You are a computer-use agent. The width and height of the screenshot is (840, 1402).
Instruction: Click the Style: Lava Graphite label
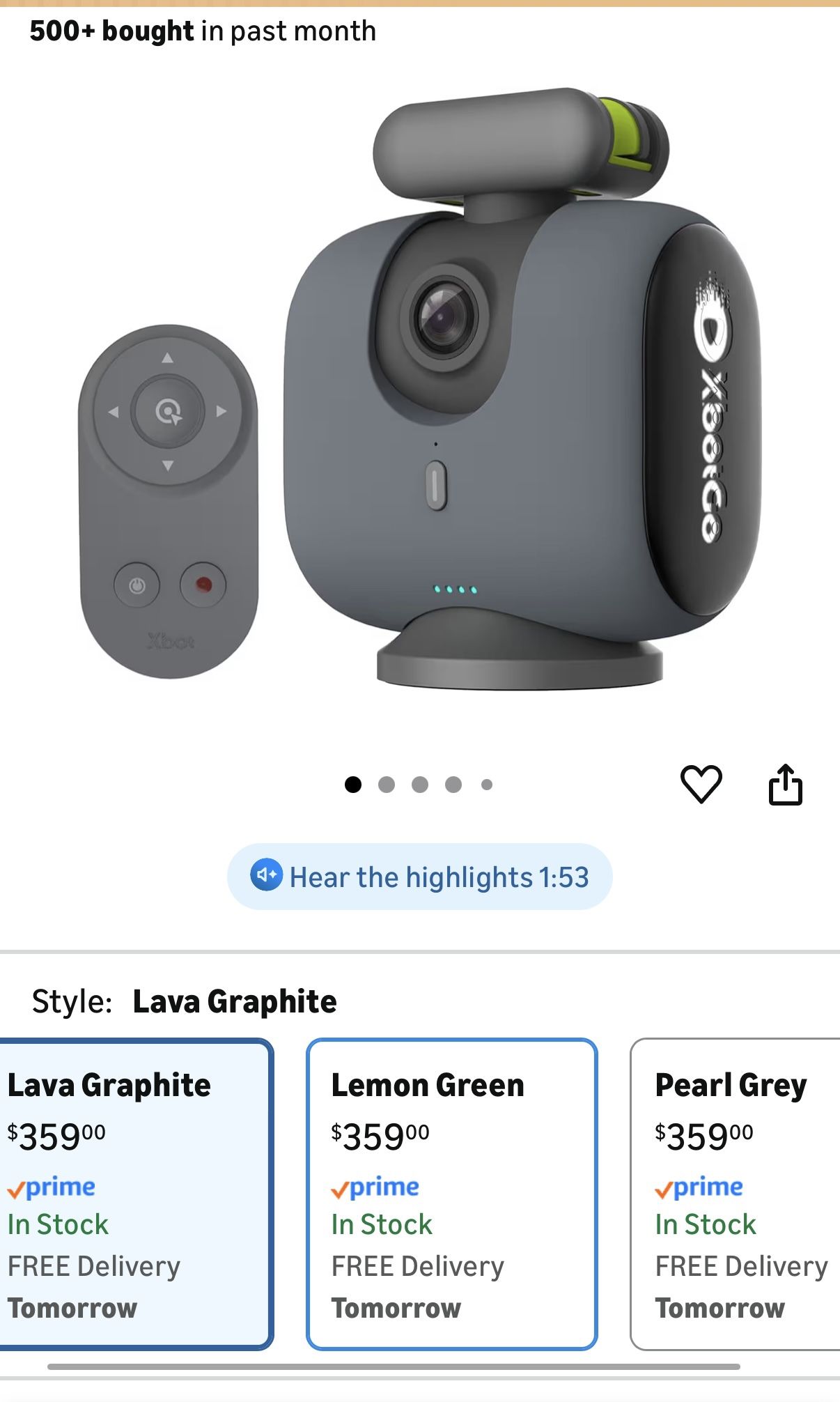coord(185,1001)
